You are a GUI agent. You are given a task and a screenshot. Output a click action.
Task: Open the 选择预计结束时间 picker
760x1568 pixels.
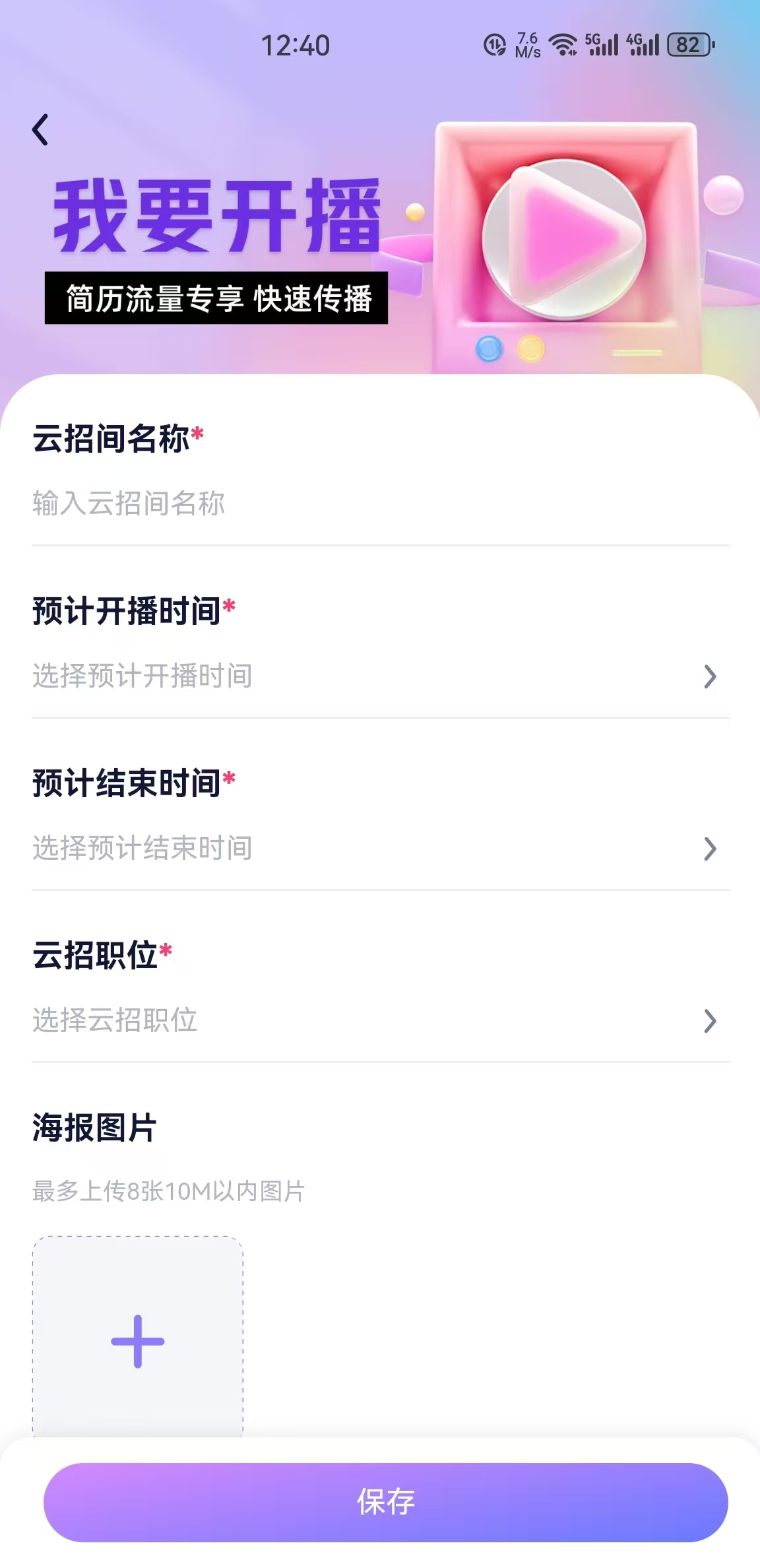(381, 849)
